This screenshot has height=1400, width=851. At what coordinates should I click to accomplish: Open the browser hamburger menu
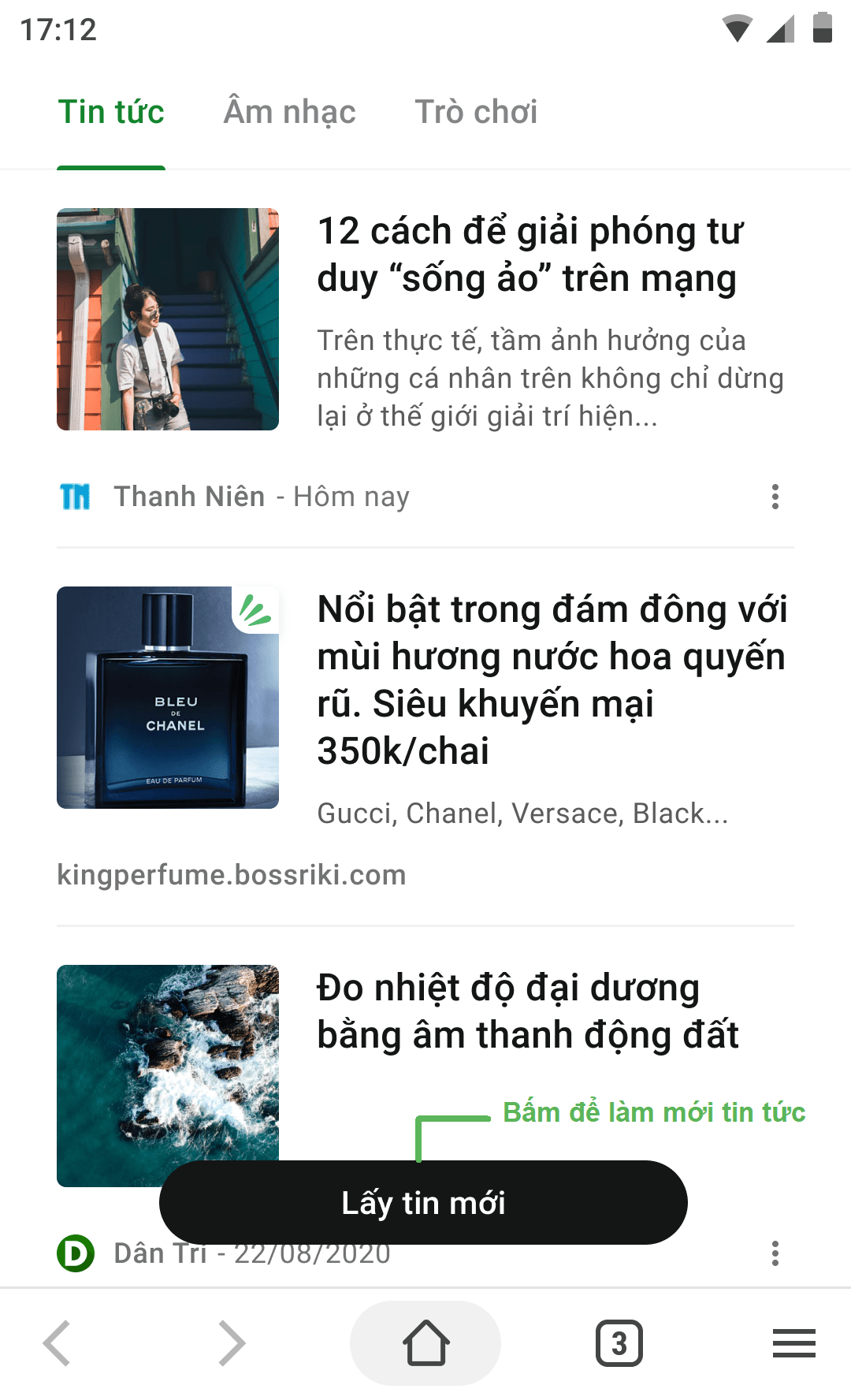click(x=793, y=1343)
